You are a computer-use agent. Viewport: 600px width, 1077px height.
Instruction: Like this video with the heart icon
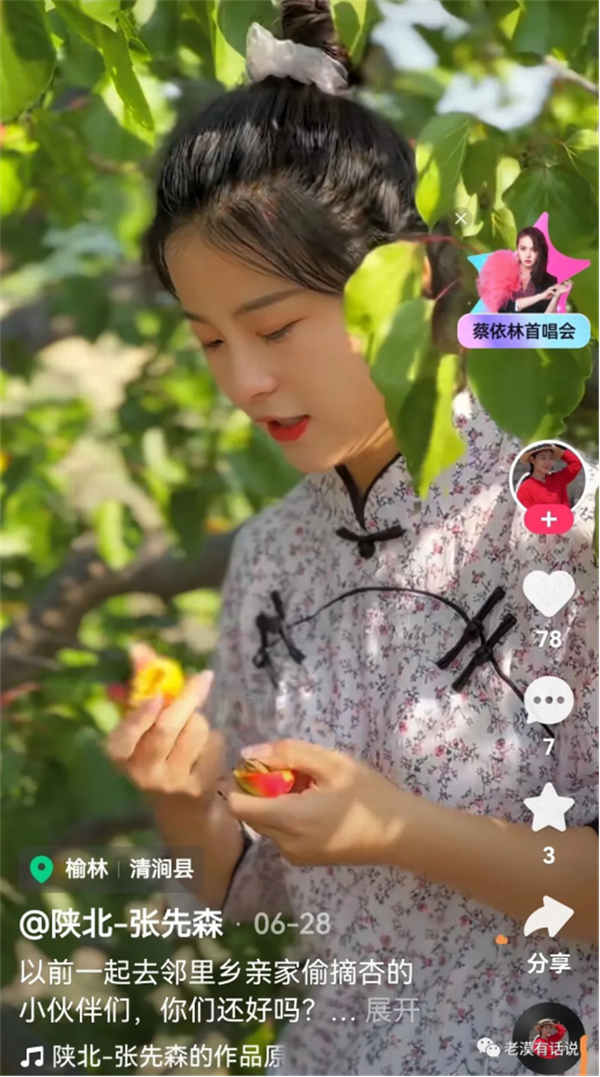pyautogui.click(x=549, y=594)
